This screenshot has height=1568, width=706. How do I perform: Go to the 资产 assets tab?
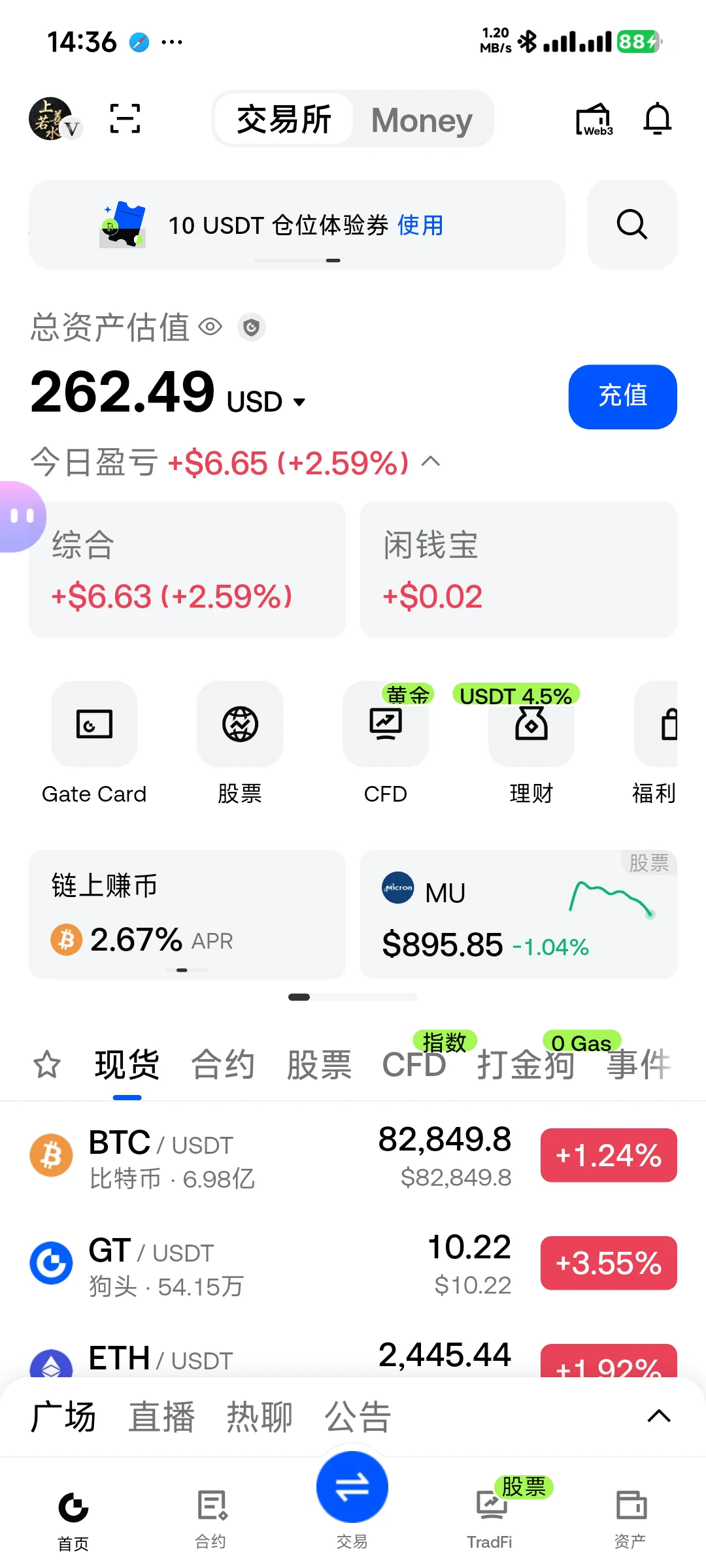630,1518
